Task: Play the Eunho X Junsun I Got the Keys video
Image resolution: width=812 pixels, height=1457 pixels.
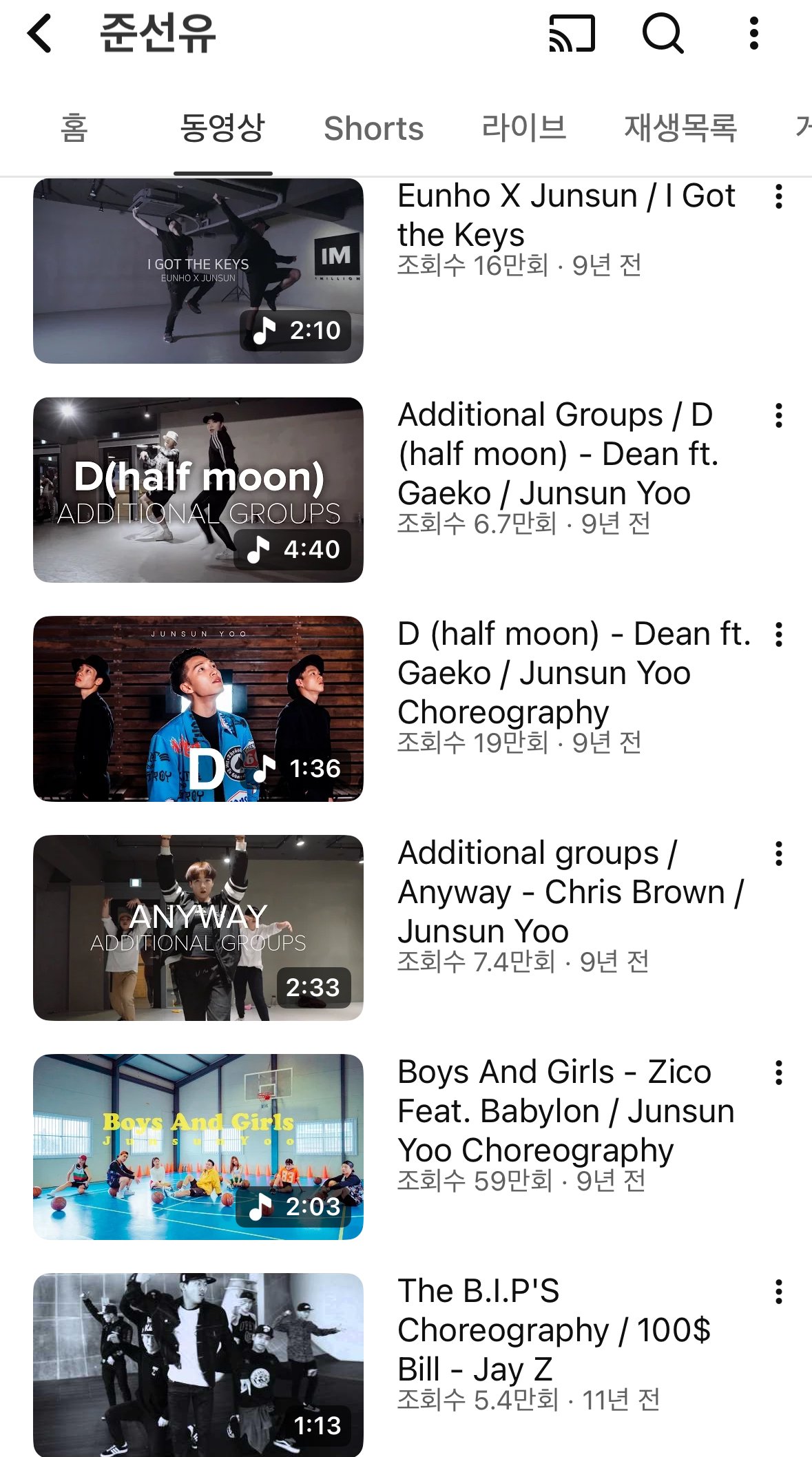Action: point(198,271)
